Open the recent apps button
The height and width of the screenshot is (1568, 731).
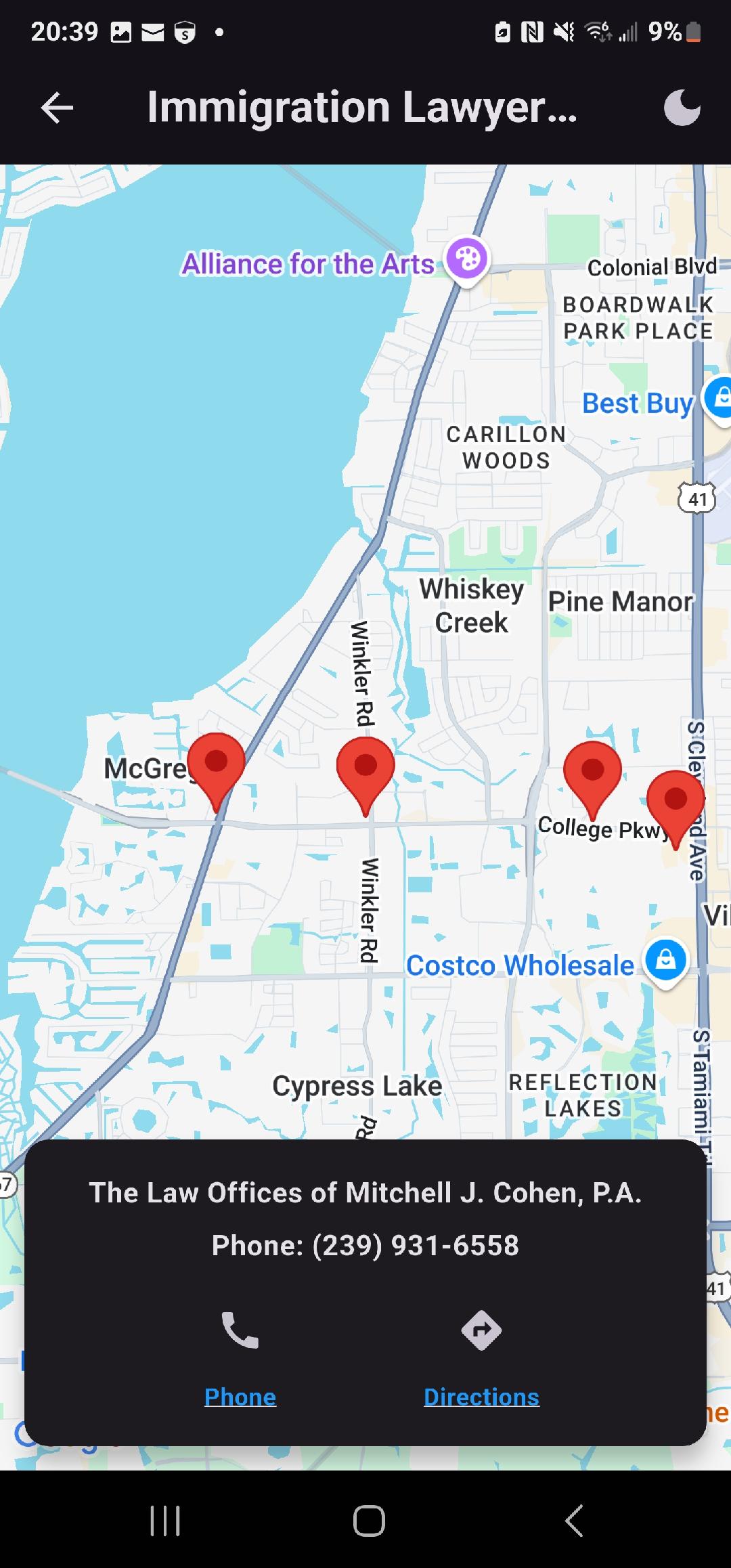(x=165, y=1521)
